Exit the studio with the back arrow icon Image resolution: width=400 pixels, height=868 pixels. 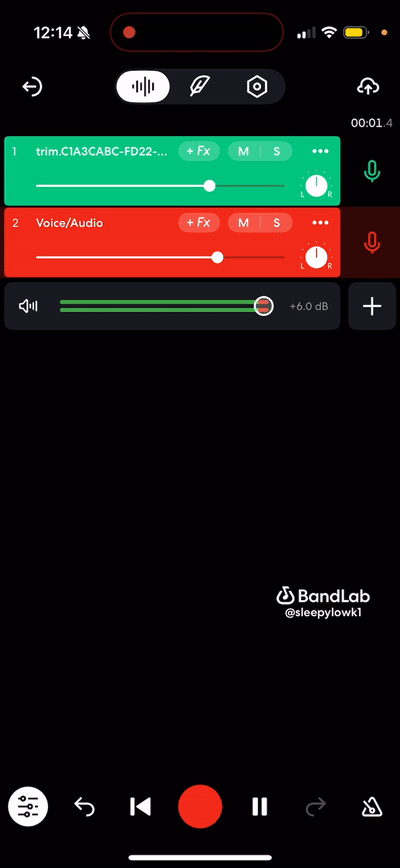click(x=32, y=87)
